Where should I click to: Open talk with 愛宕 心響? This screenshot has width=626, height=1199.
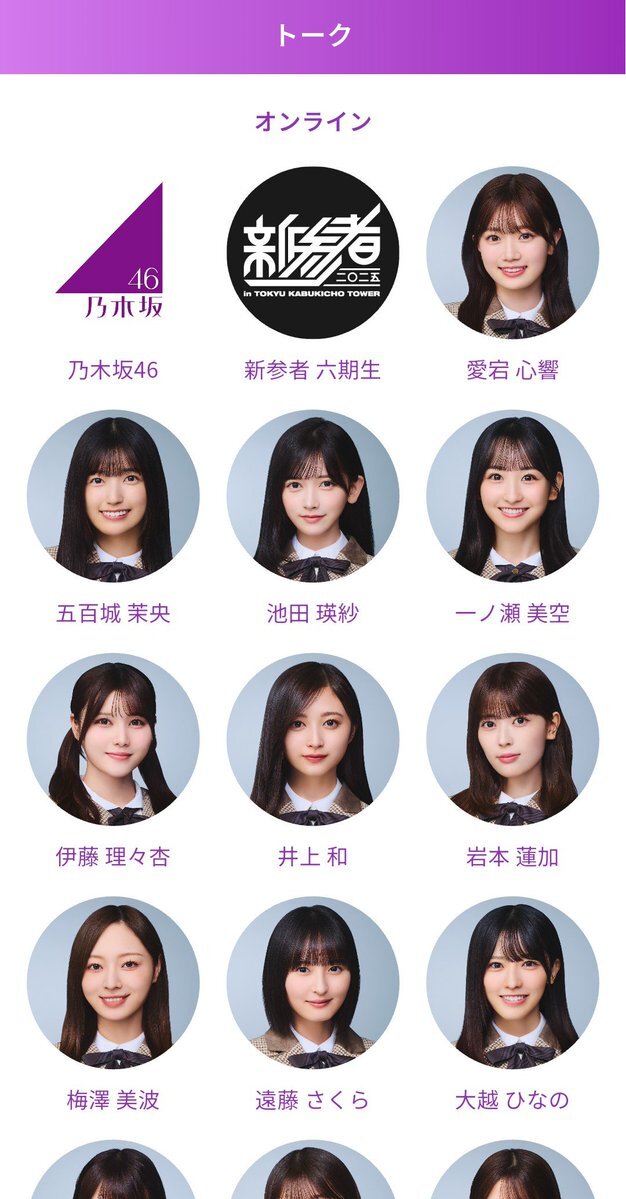[x=513, y=252]
